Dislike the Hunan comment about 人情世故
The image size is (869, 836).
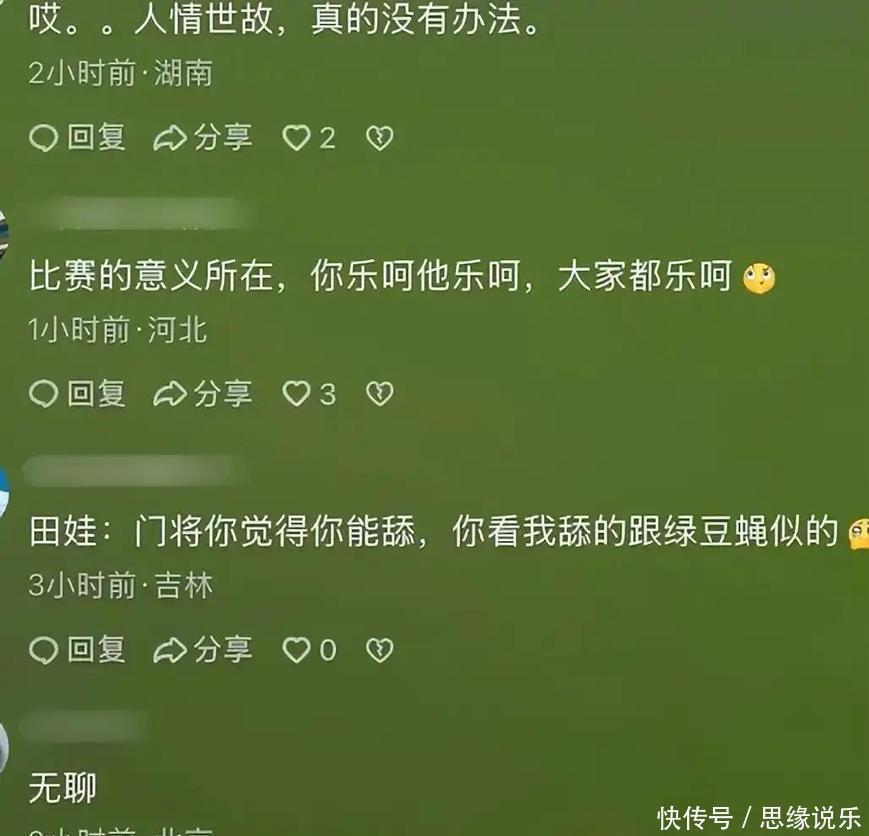pos(379,138)
